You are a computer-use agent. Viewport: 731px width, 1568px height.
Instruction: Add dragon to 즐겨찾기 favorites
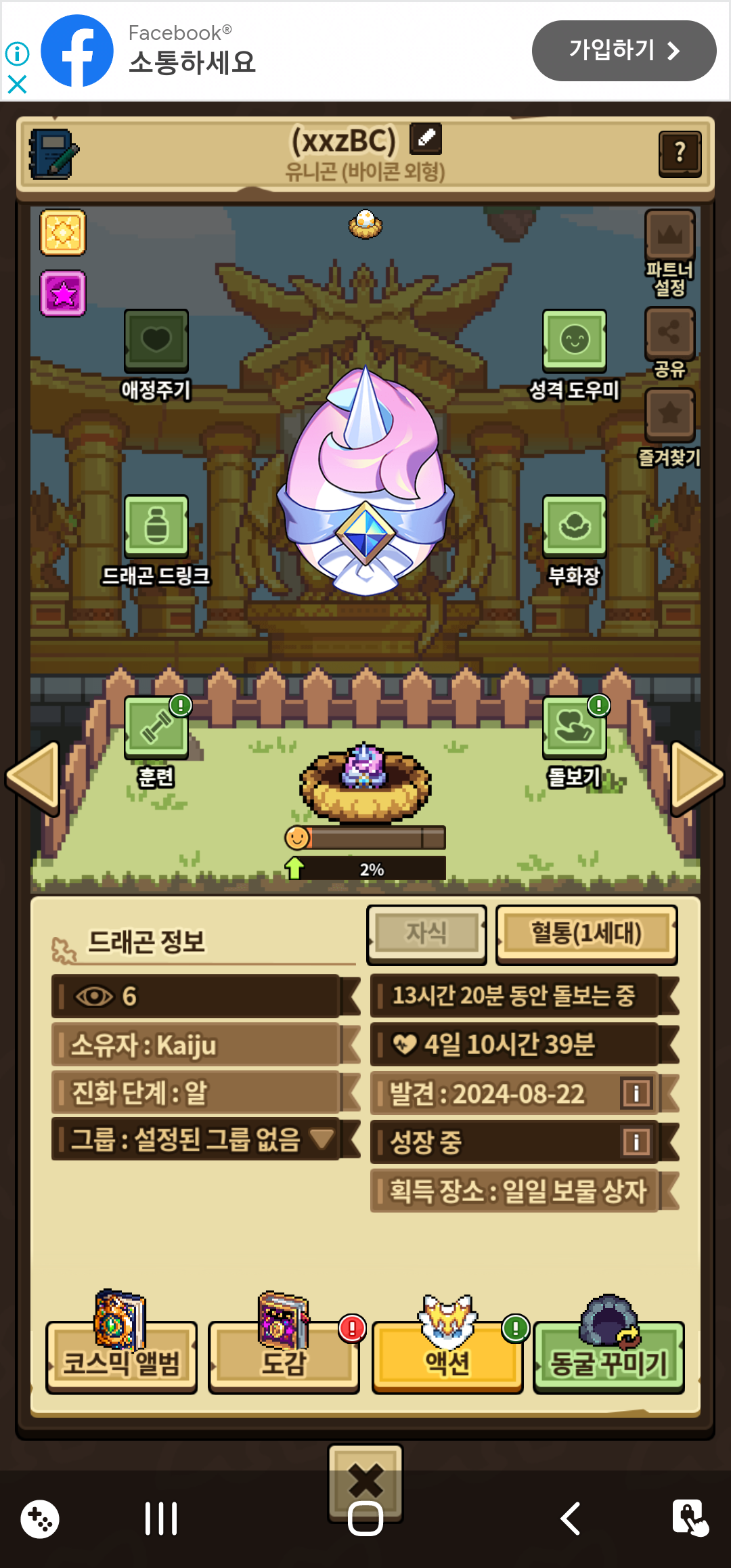(669, 414)
